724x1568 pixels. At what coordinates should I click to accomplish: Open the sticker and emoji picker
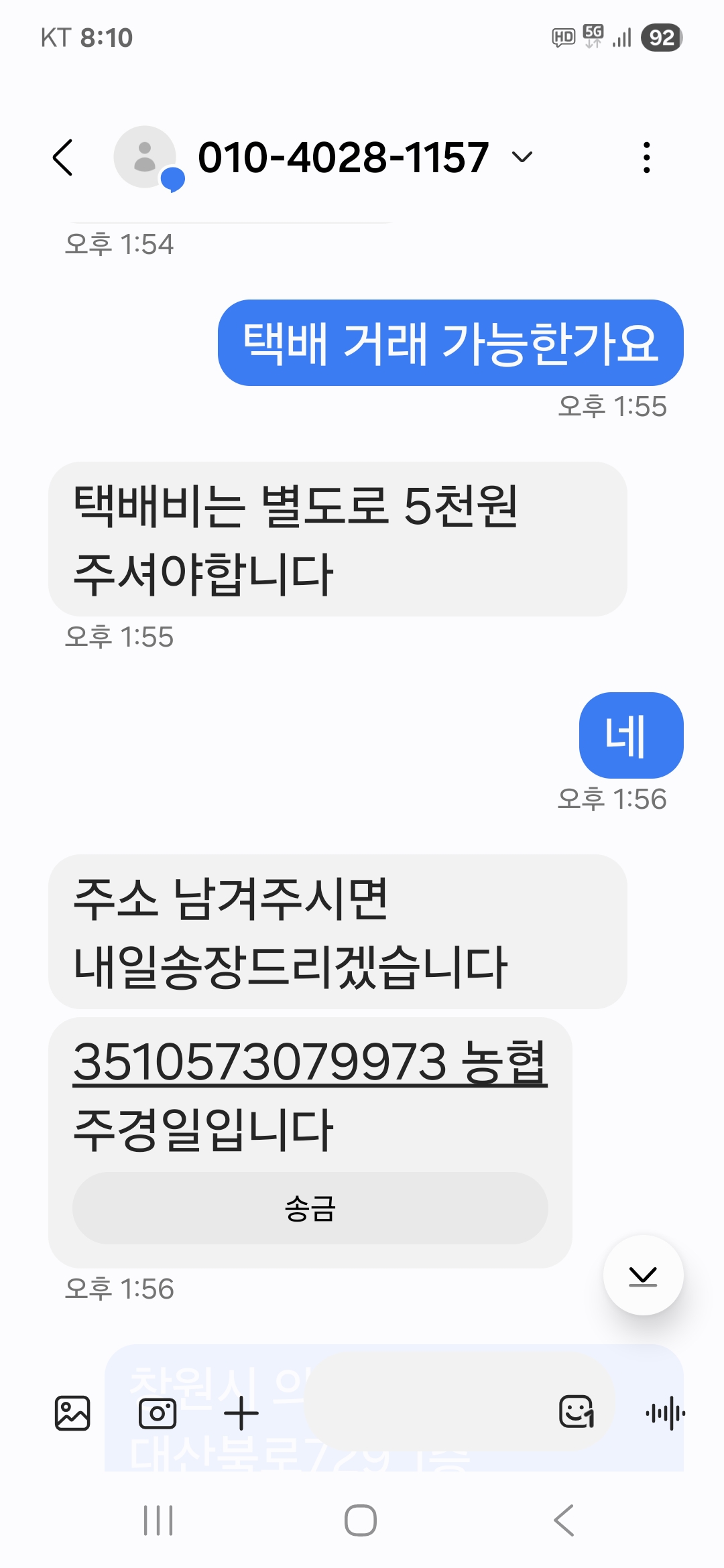(577, 1412)
